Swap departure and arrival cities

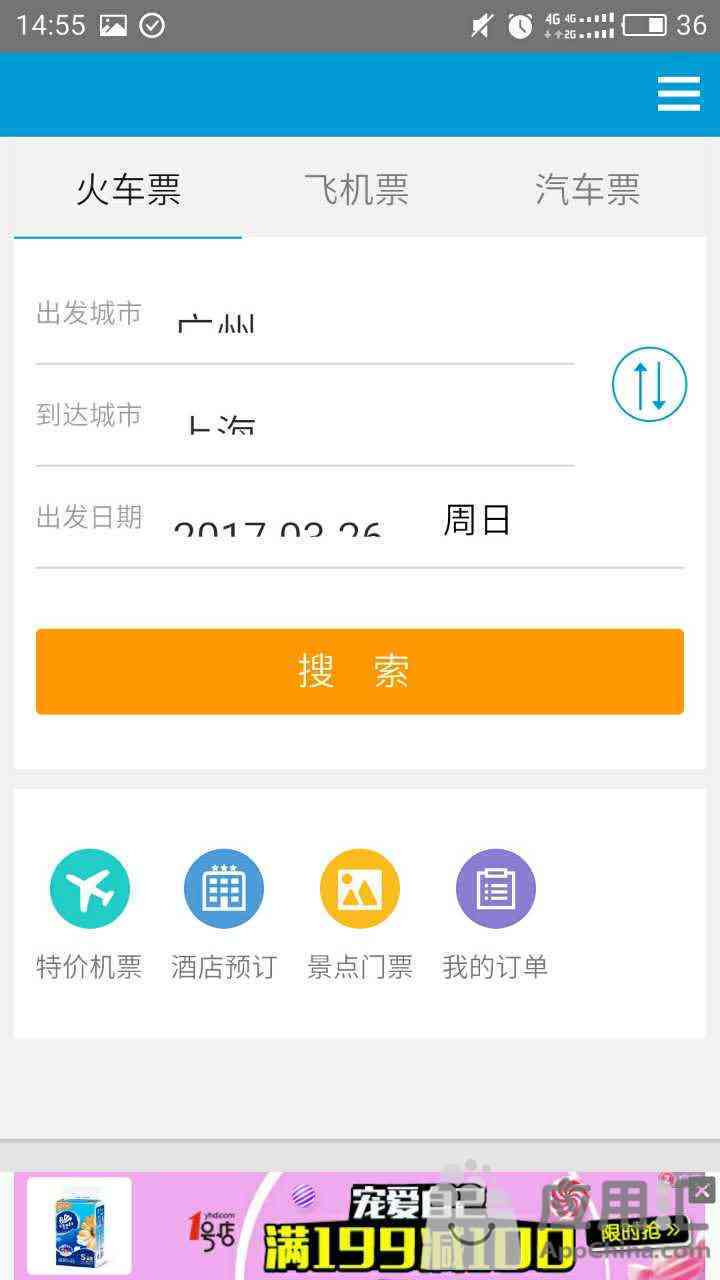coord(649,384)
